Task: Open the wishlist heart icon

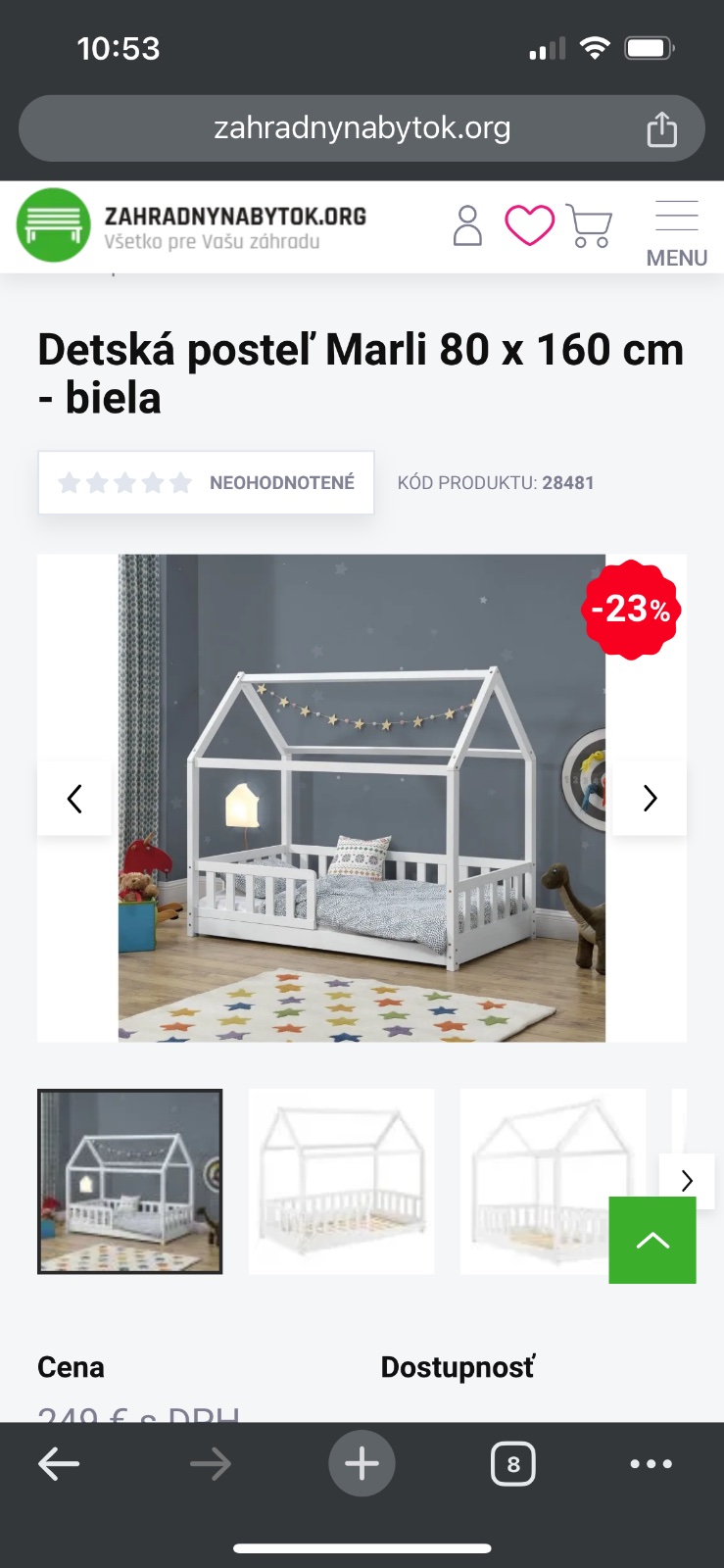Action: [529, 225]
